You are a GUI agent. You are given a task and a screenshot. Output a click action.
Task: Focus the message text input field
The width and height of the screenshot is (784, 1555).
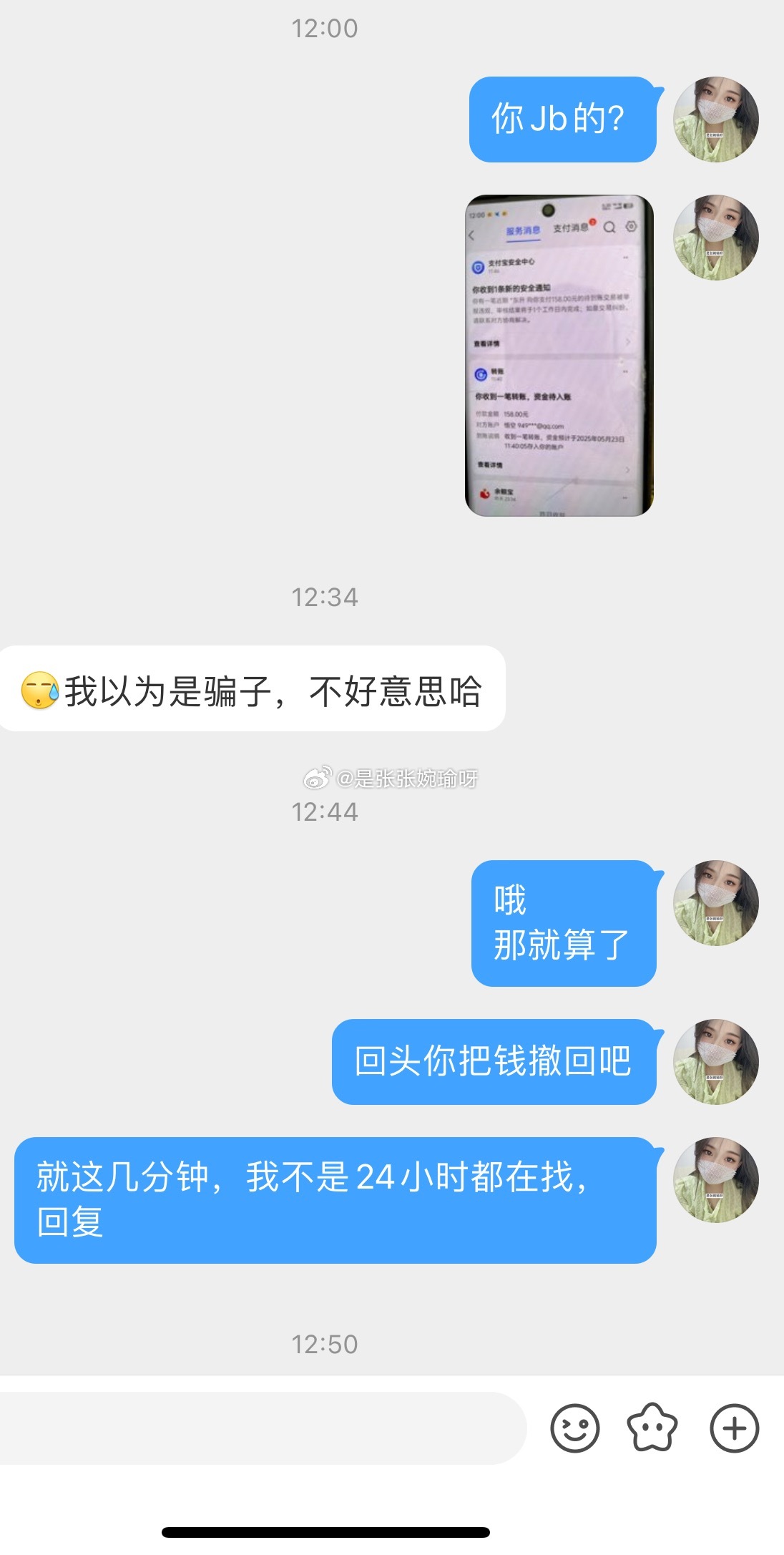pos(261,1428)
